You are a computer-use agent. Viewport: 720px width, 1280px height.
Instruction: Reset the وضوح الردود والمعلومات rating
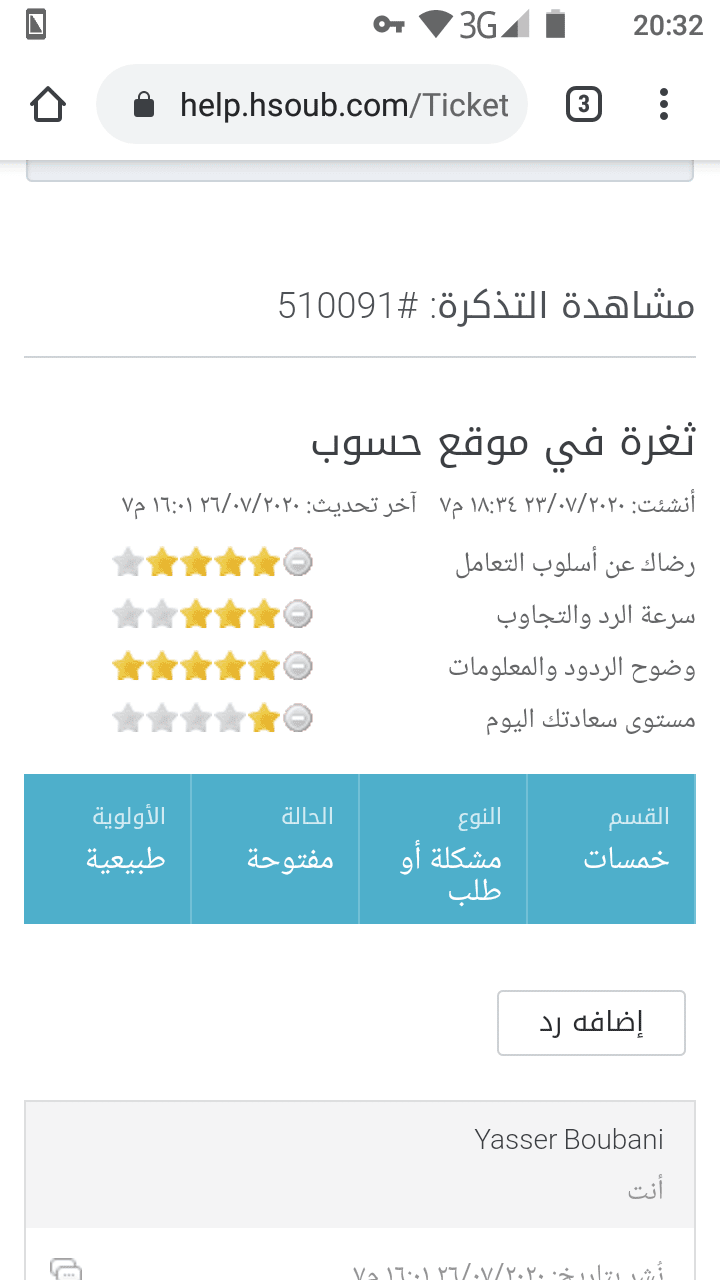(298, 666)
